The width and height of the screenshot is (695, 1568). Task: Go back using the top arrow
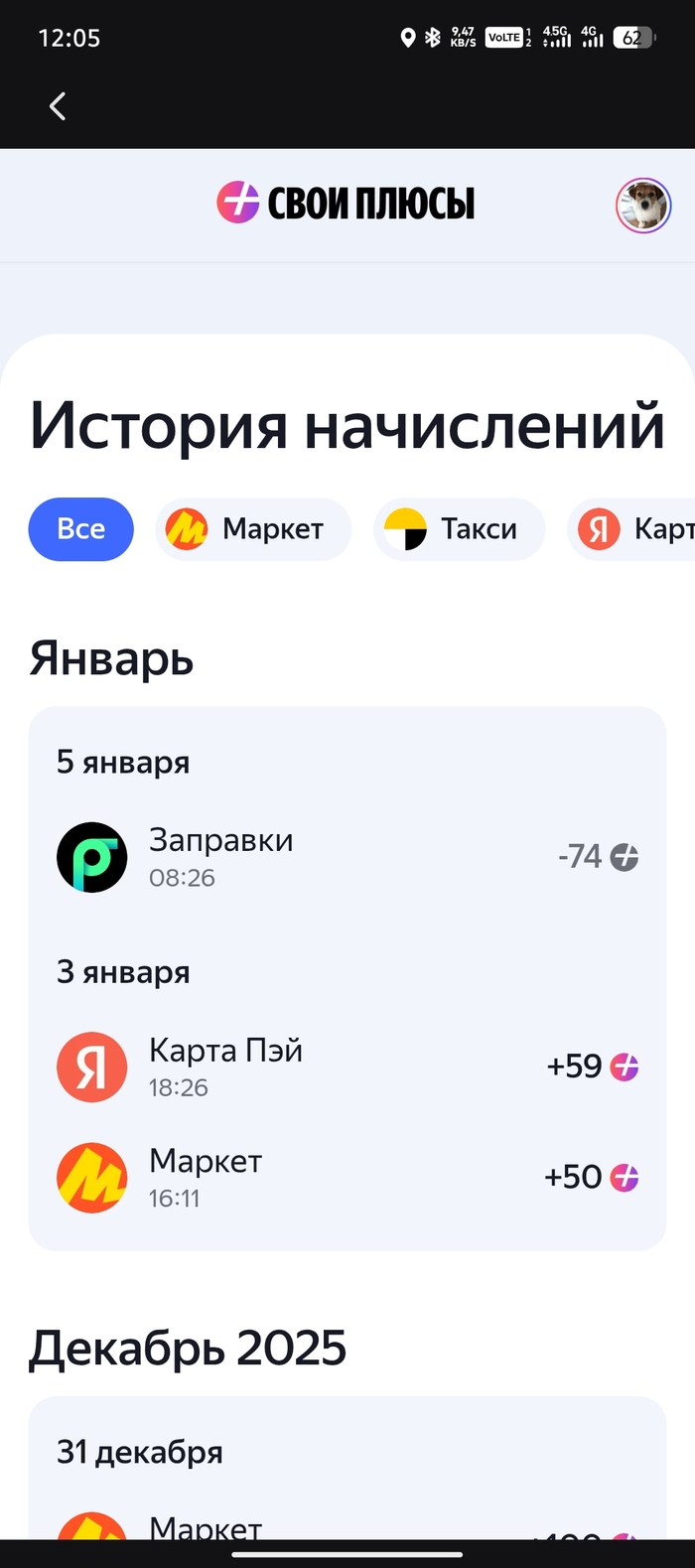(x=58, y=106)
